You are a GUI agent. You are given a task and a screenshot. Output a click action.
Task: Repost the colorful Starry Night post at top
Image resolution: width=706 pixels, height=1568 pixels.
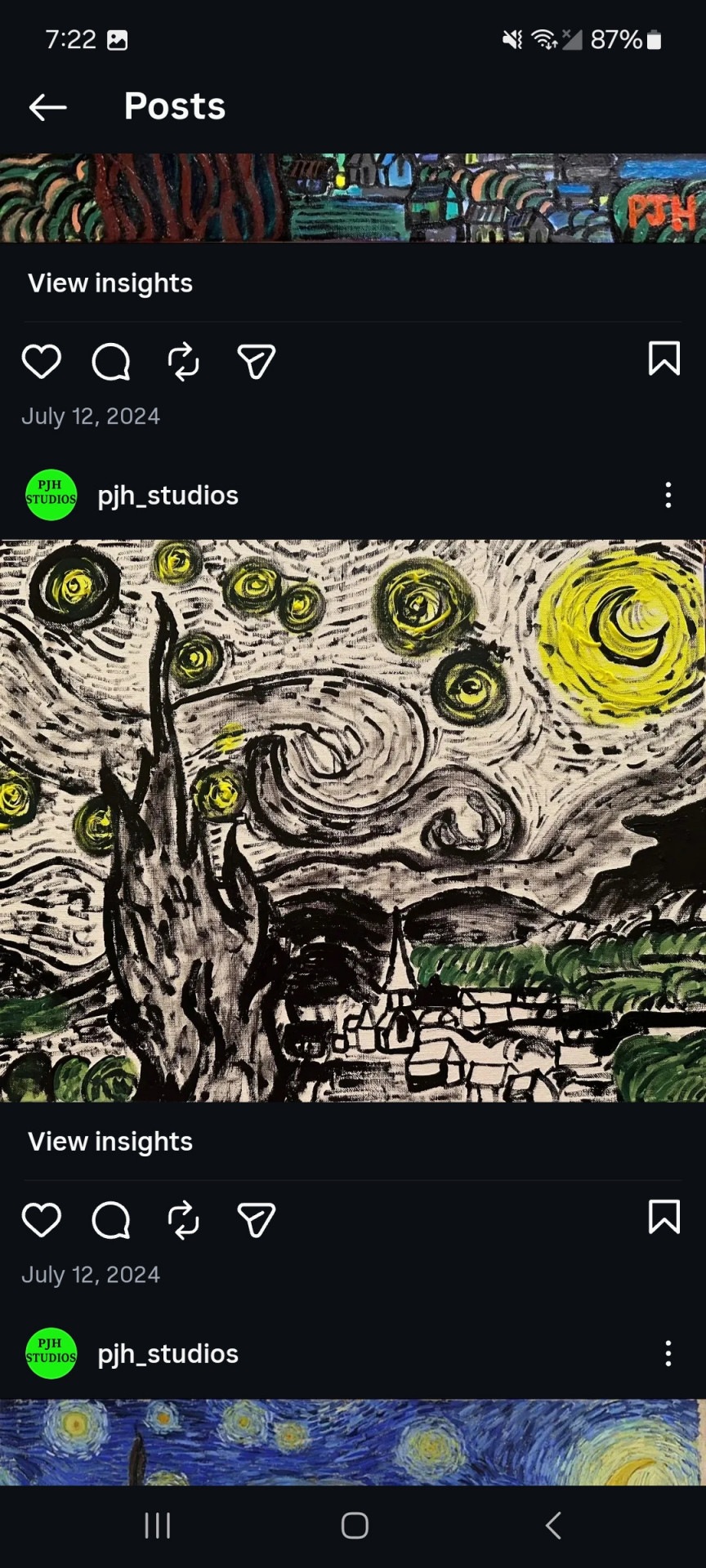183,361
